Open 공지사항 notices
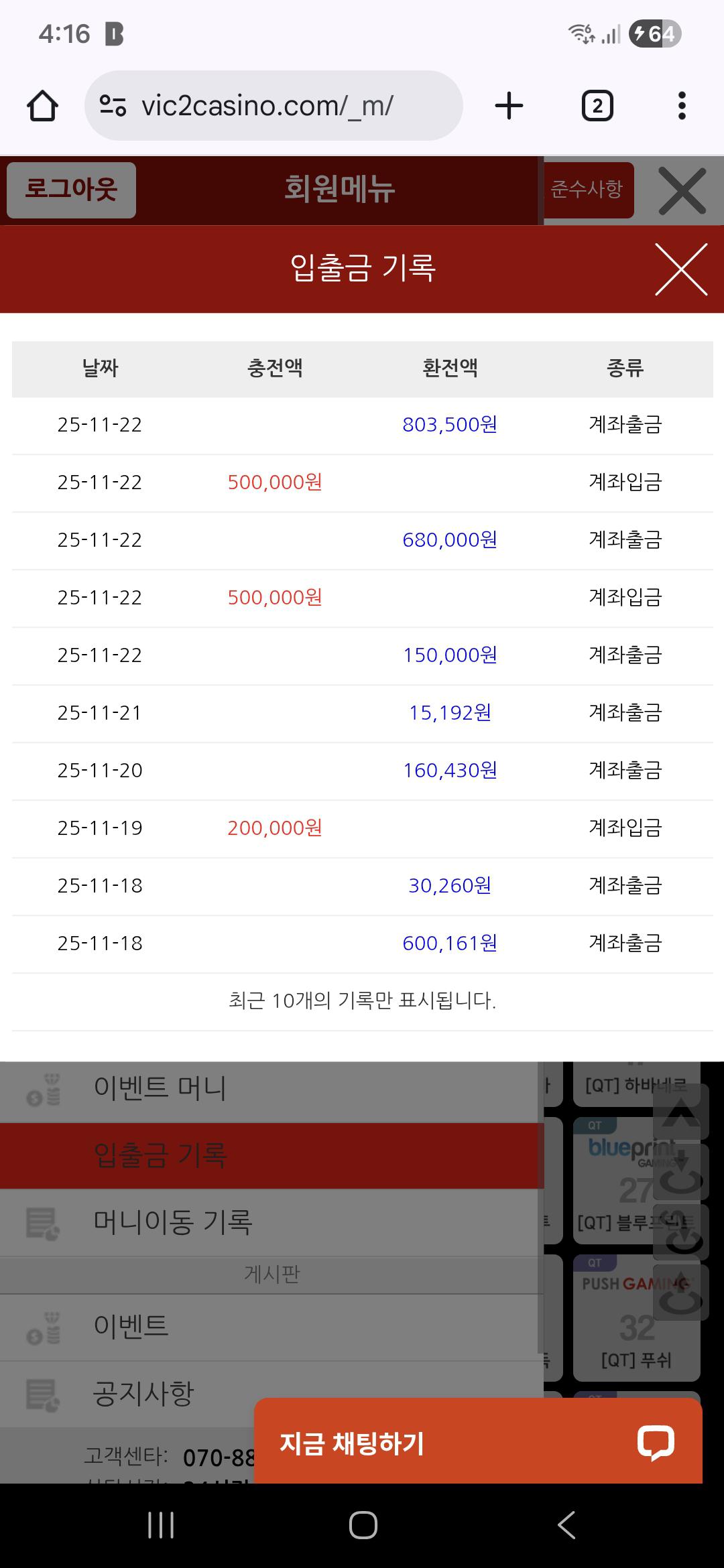This screenshot has width=724, height=1568. (143, 1394)
